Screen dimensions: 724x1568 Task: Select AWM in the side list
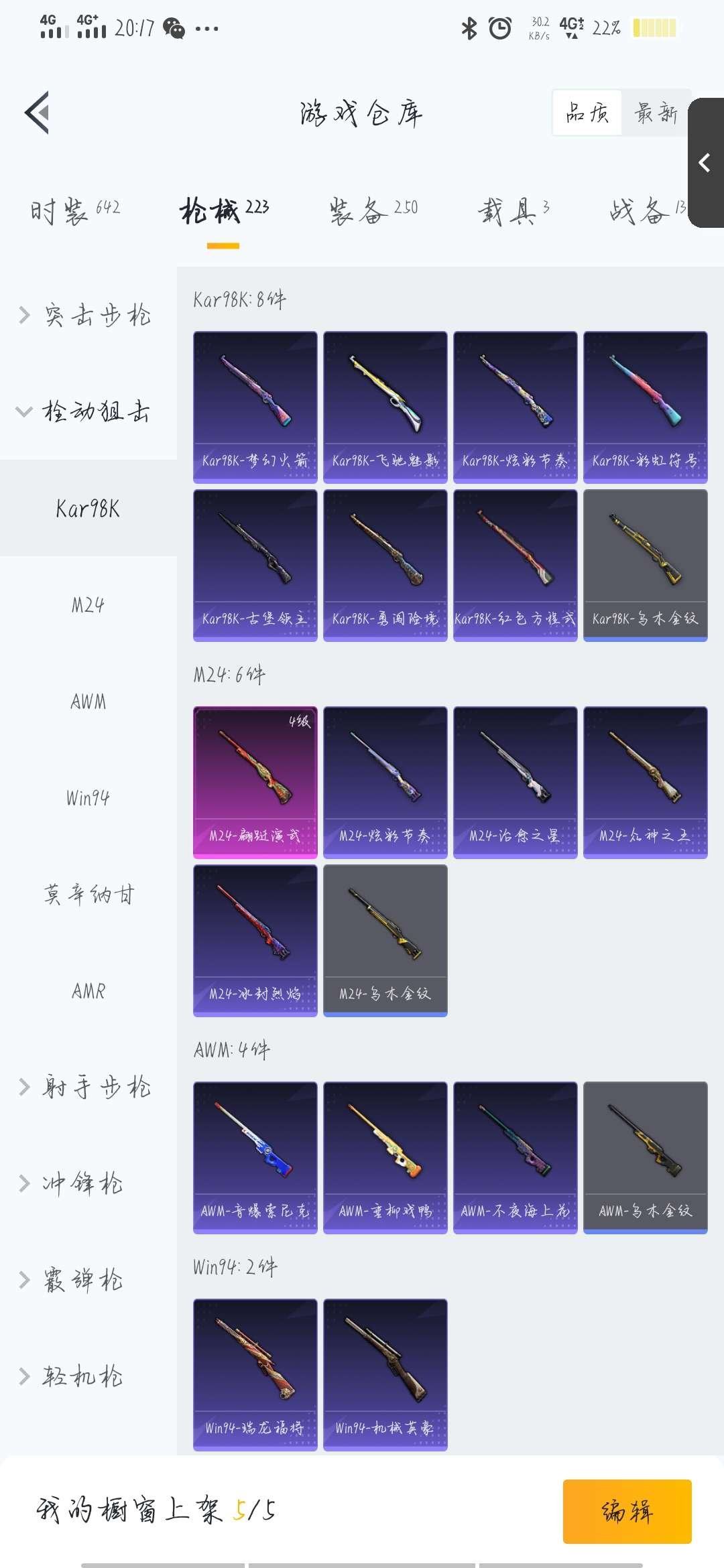(x=88, y=702)
